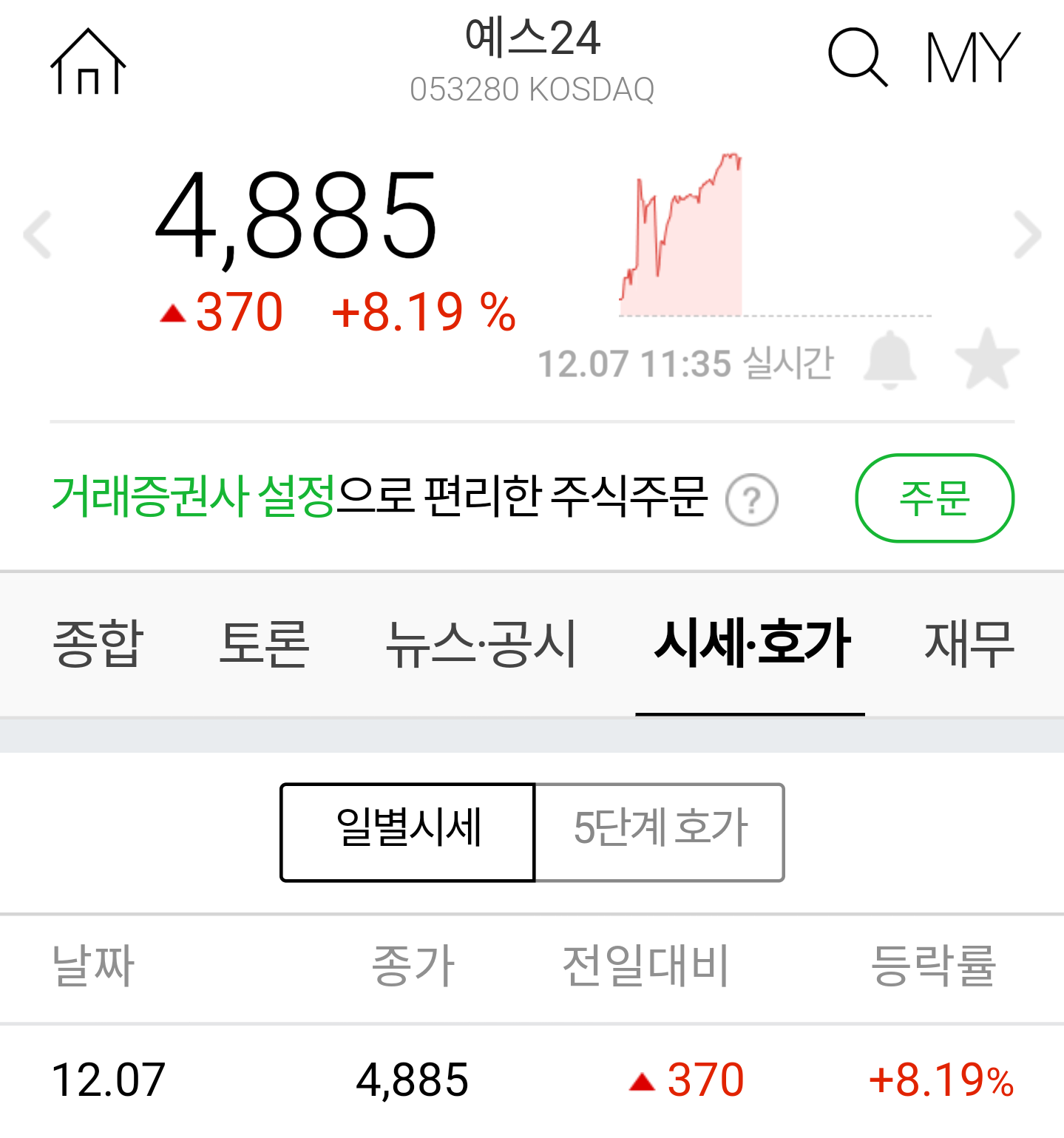The height and width of the screenshot is (1138, 1064).
Task: Open the 거래증권사 설정 link
Action: click(194, 496)
